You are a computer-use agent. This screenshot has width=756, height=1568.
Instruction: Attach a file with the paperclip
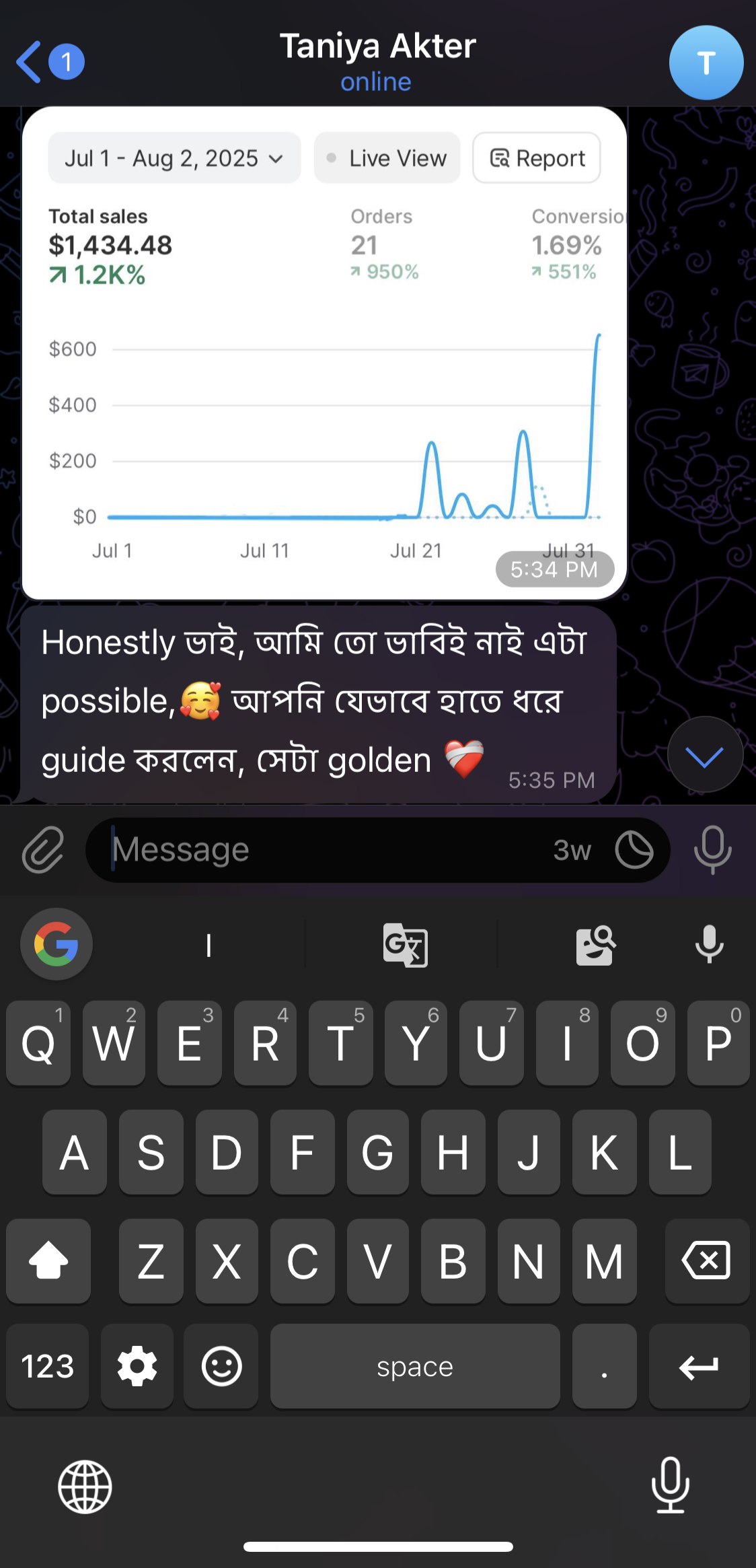click(x=43, y=850)
